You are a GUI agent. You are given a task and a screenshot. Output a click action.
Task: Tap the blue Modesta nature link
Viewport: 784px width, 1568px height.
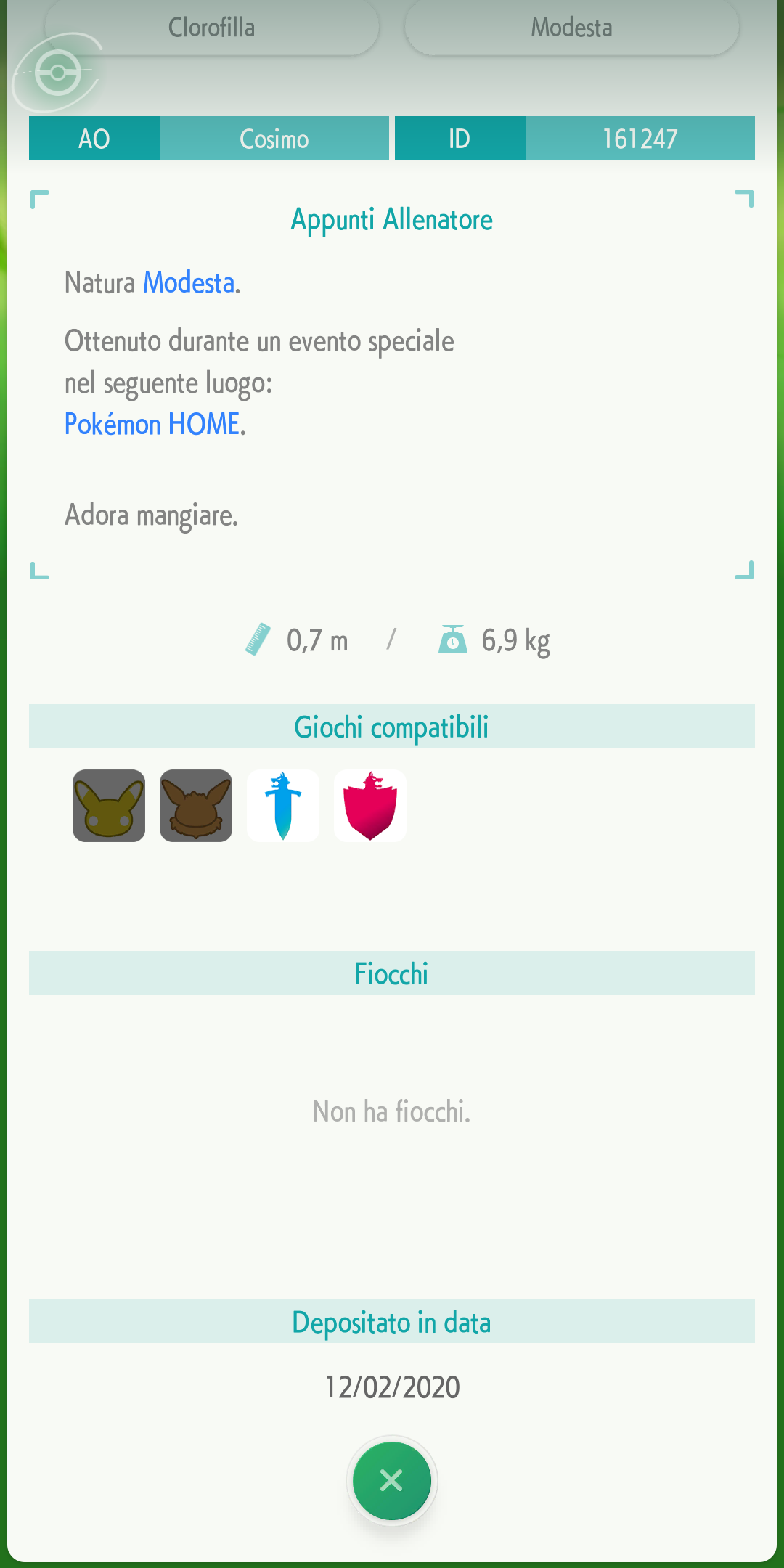tap(188, 282)
